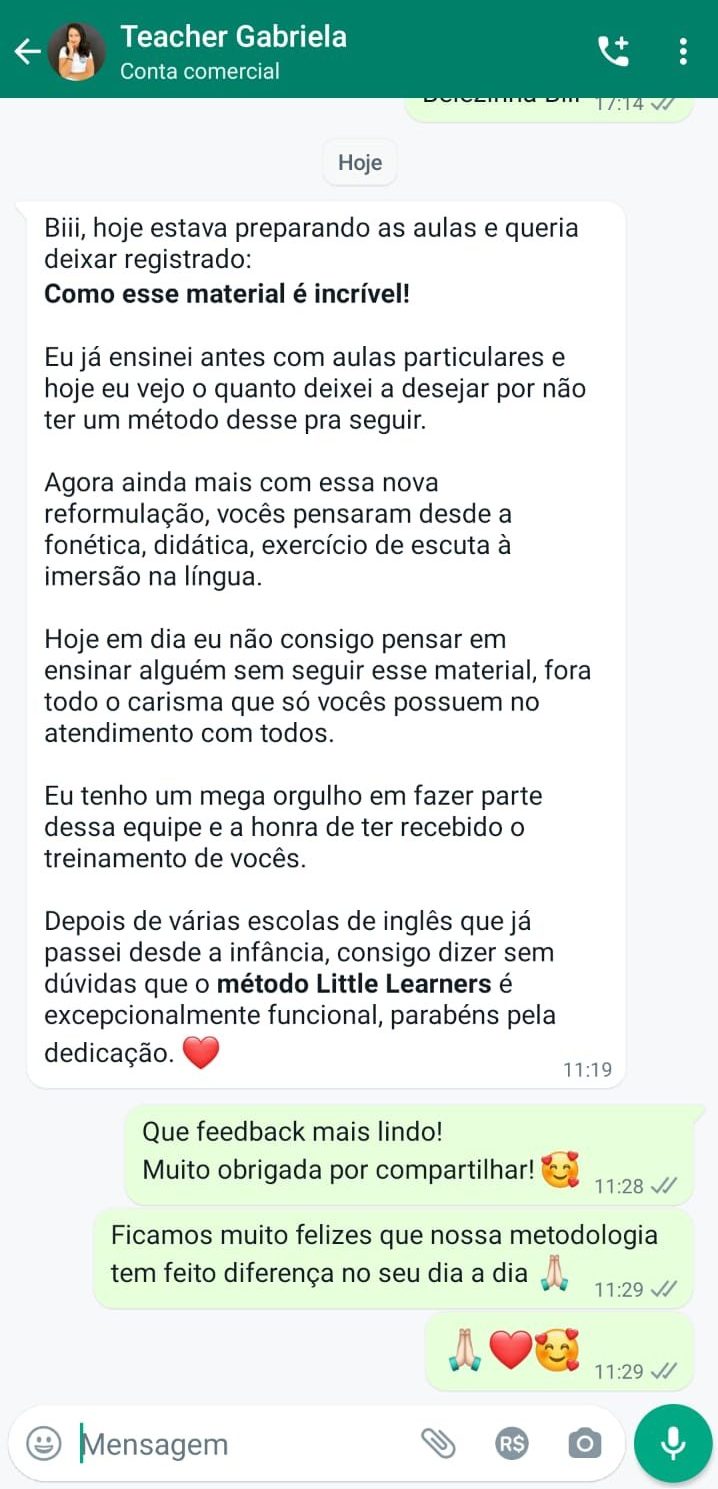Viewport: 718px width, 1489px height.
Task: Tap the microphone voice message button
Action: pyautogui.click(x=673, y=1442)
